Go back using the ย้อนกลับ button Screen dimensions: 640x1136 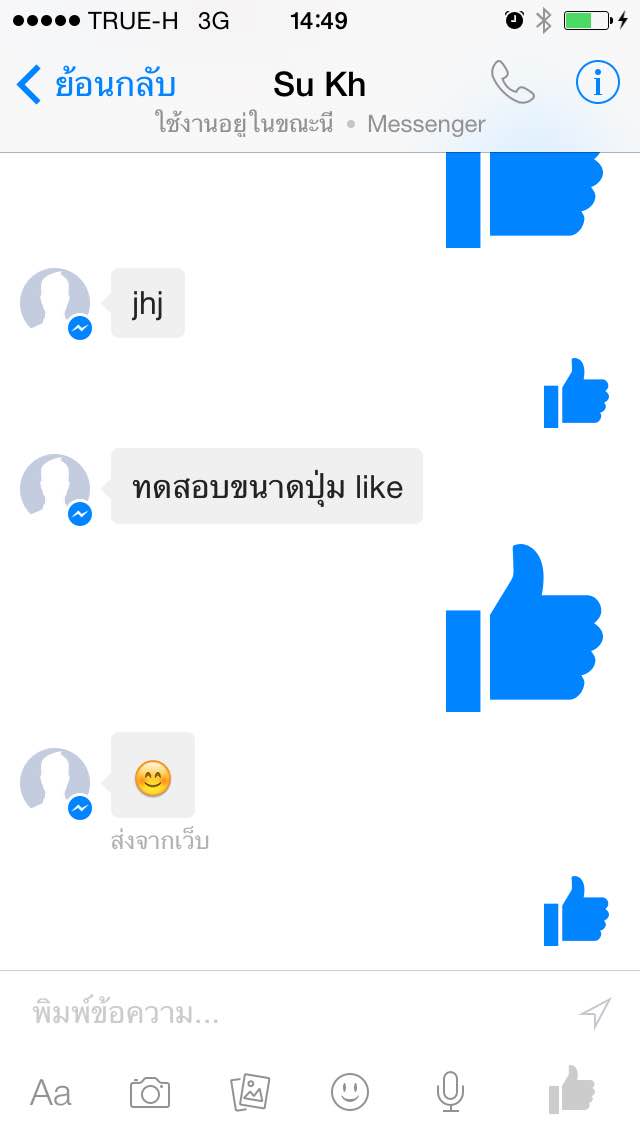coord(96,85)
